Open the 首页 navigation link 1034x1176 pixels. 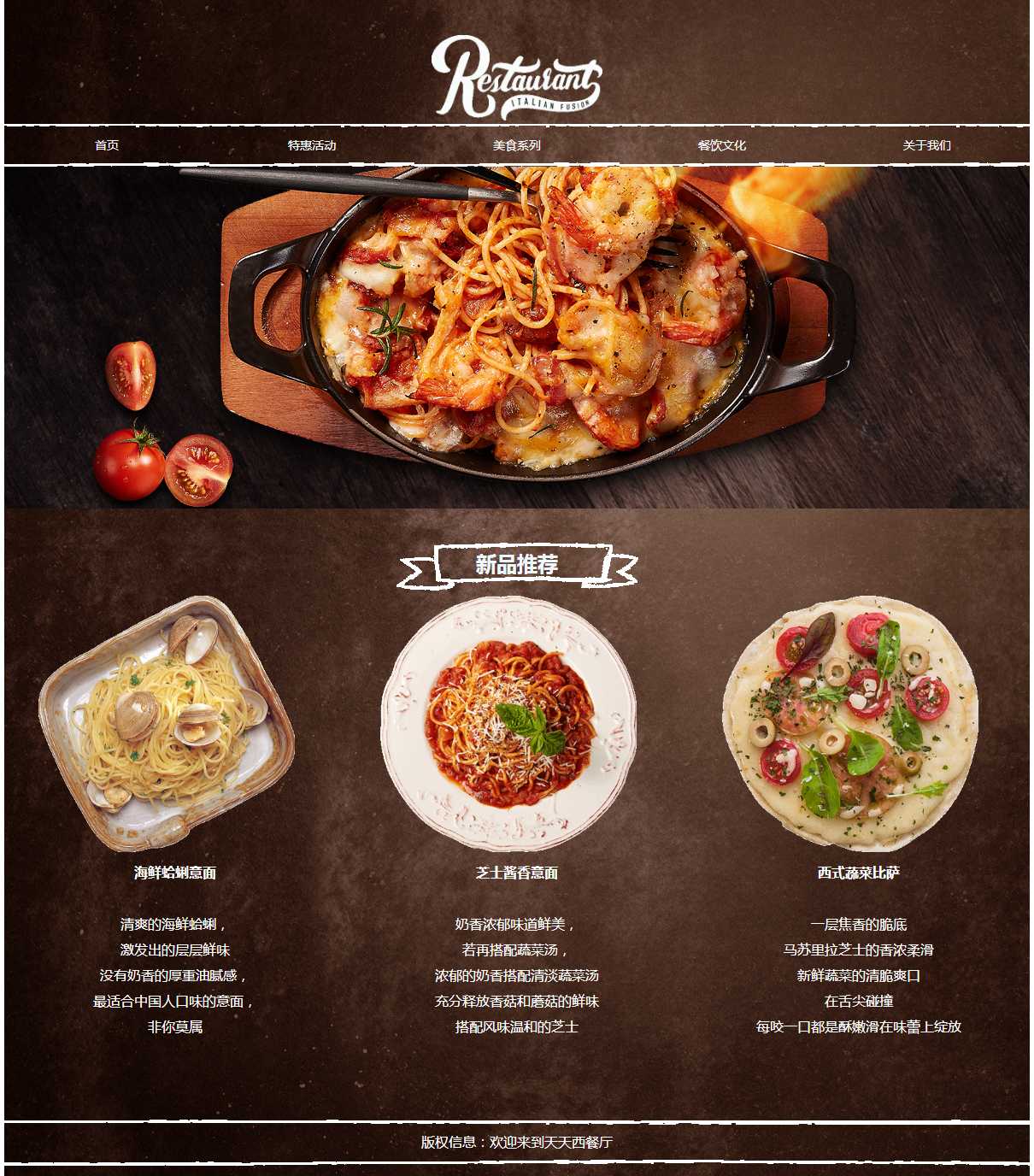point(107,145)
